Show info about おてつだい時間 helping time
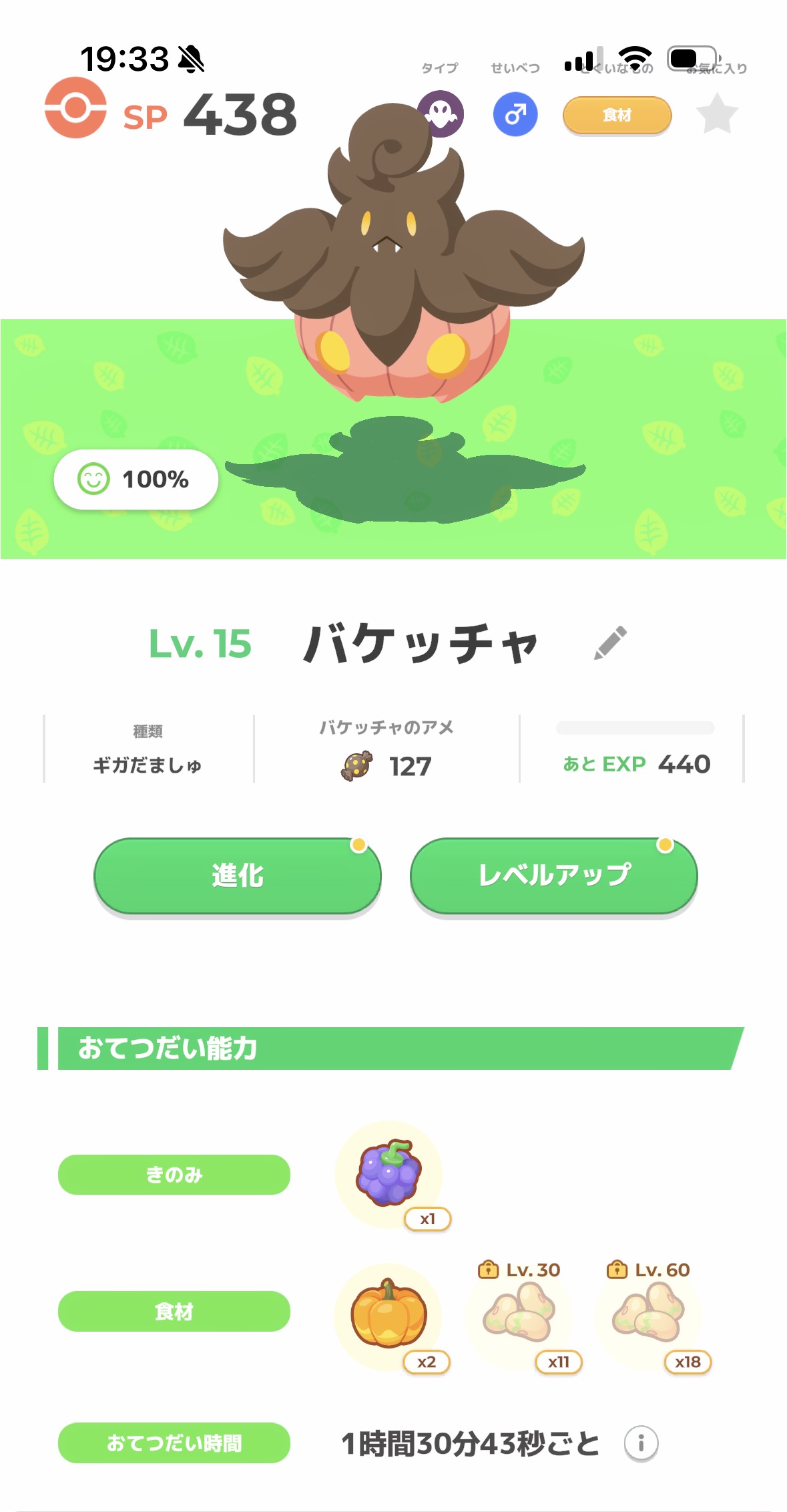 click(x=641, y=1443)
